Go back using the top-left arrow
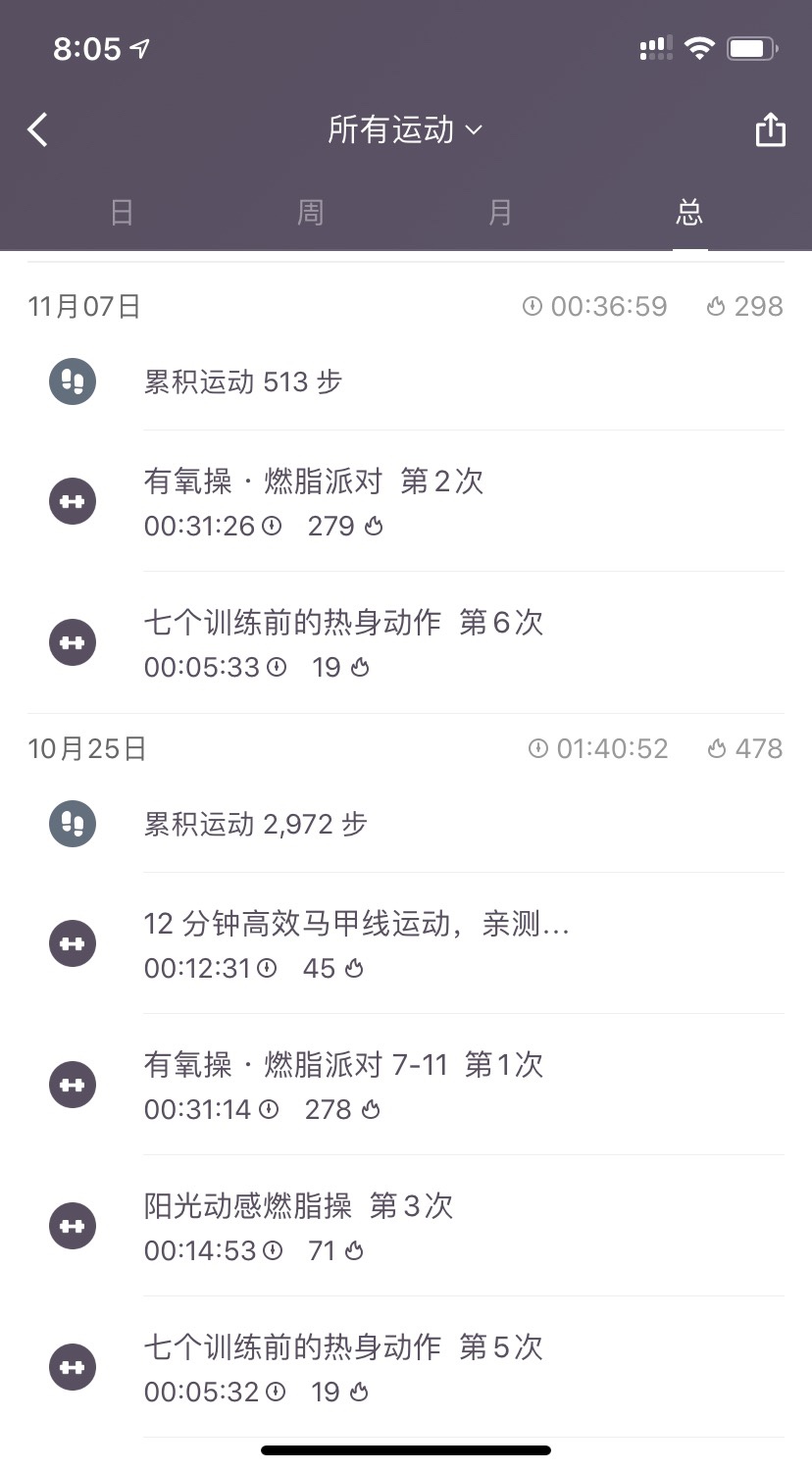The height and width of the screenshot is (1471, 812). click(37, 129)
